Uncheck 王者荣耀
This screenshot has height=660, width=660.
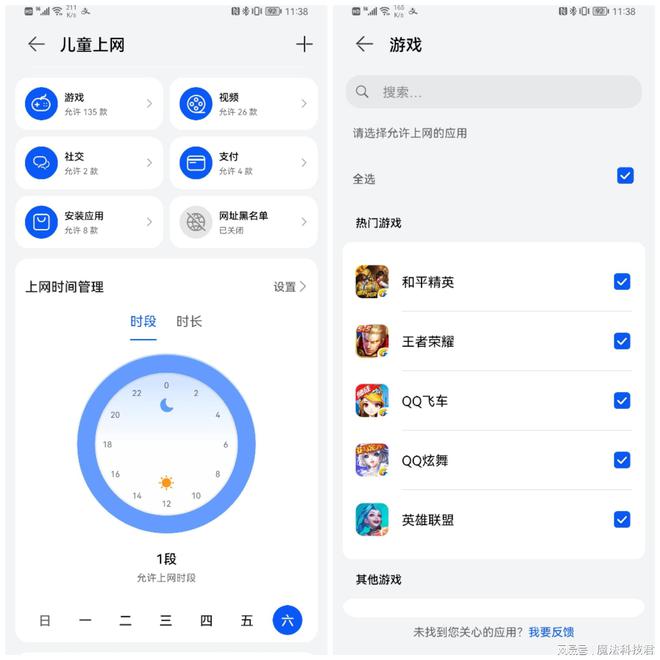(x=622, y=341)
